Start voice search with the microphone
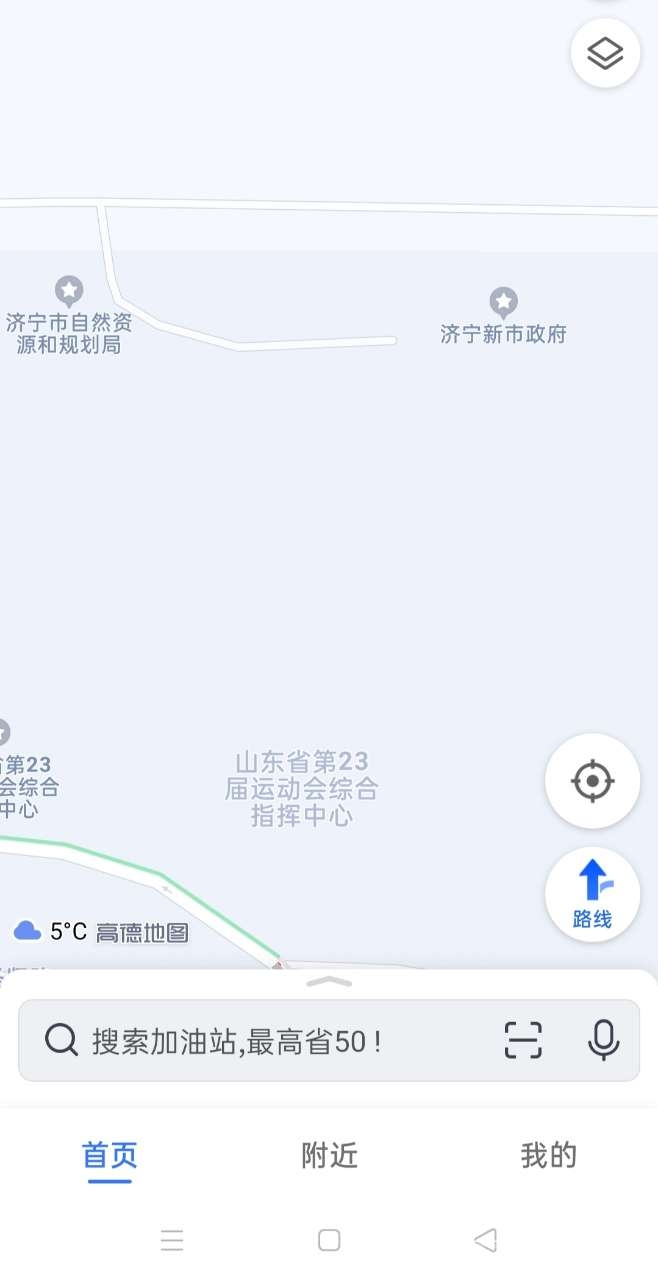This screenshot has height=1280, width=658. pos(602,1041)
